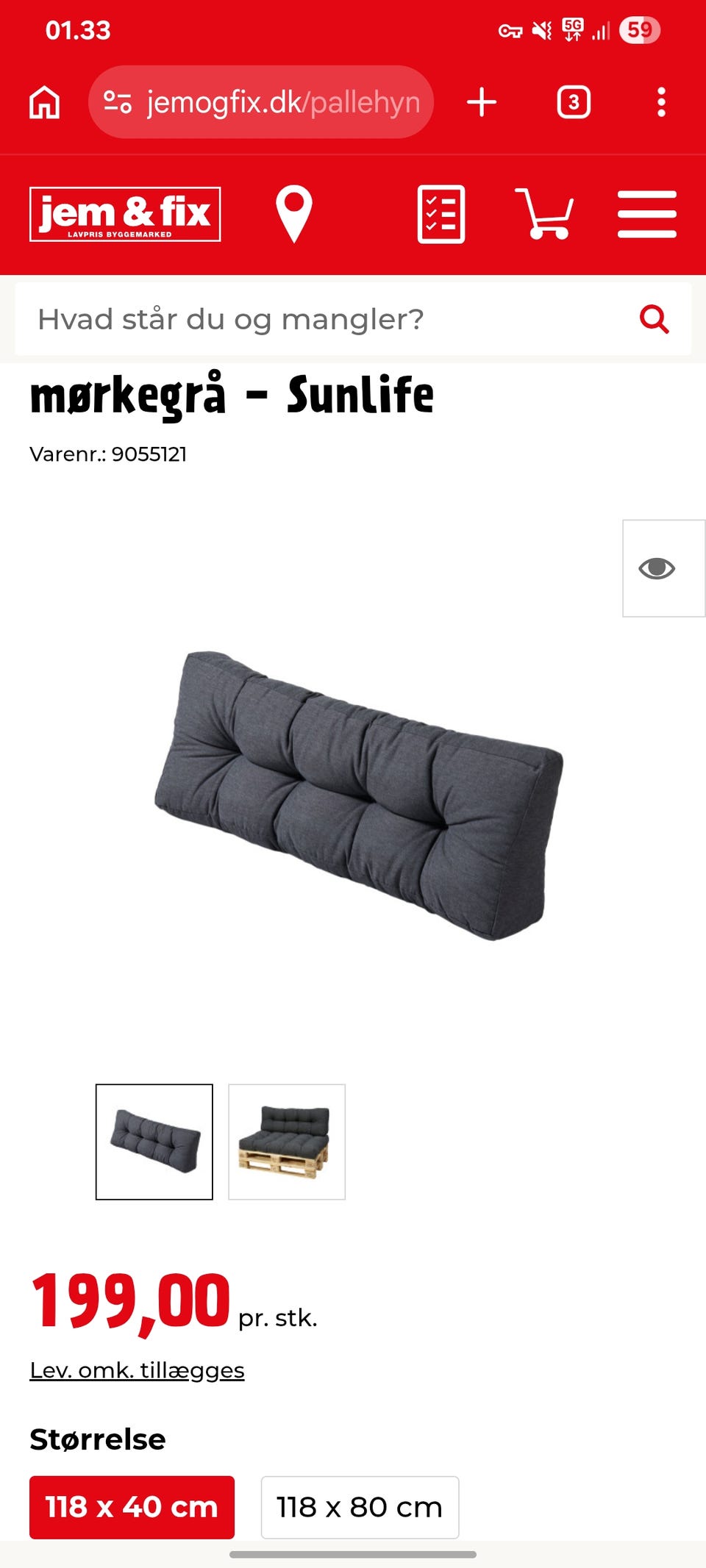
Task: Choose size 118 x 80 cm
Action: [360, 1507]
